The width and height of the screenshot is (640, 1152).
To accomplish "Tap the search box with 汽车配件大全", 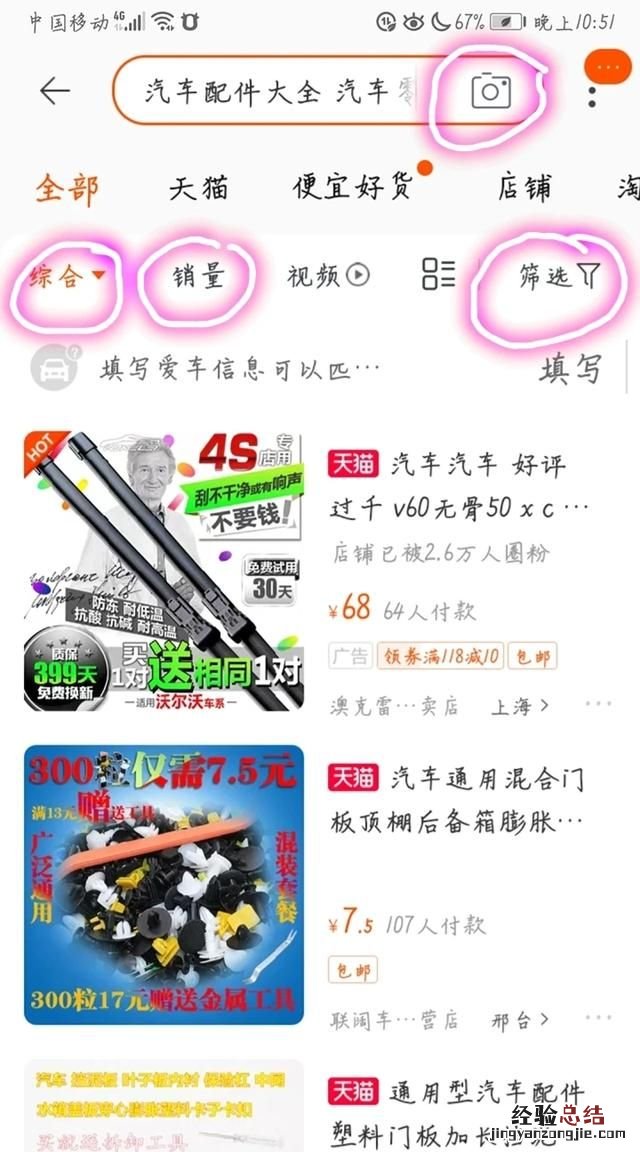I will [x=280, y=92].
